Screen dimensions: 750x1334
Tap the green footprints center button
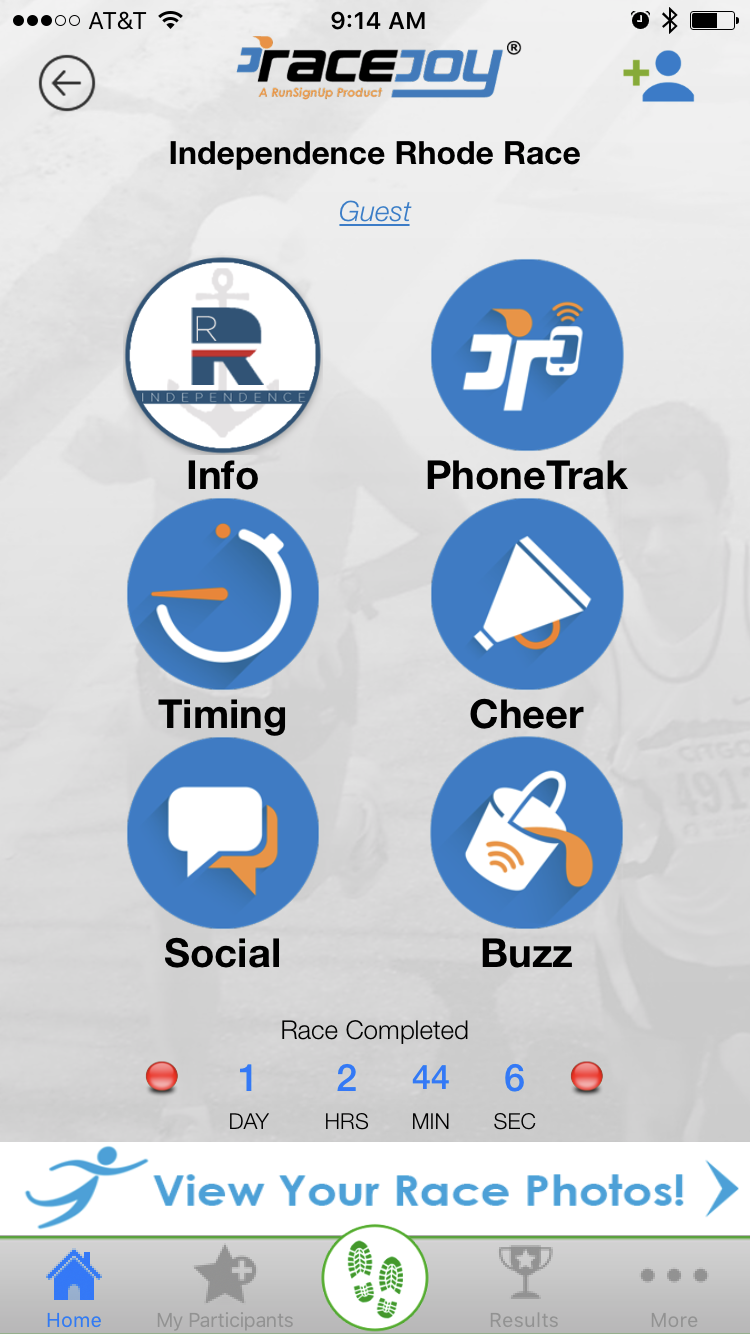pyautogui.click(x=375, y=1279)
